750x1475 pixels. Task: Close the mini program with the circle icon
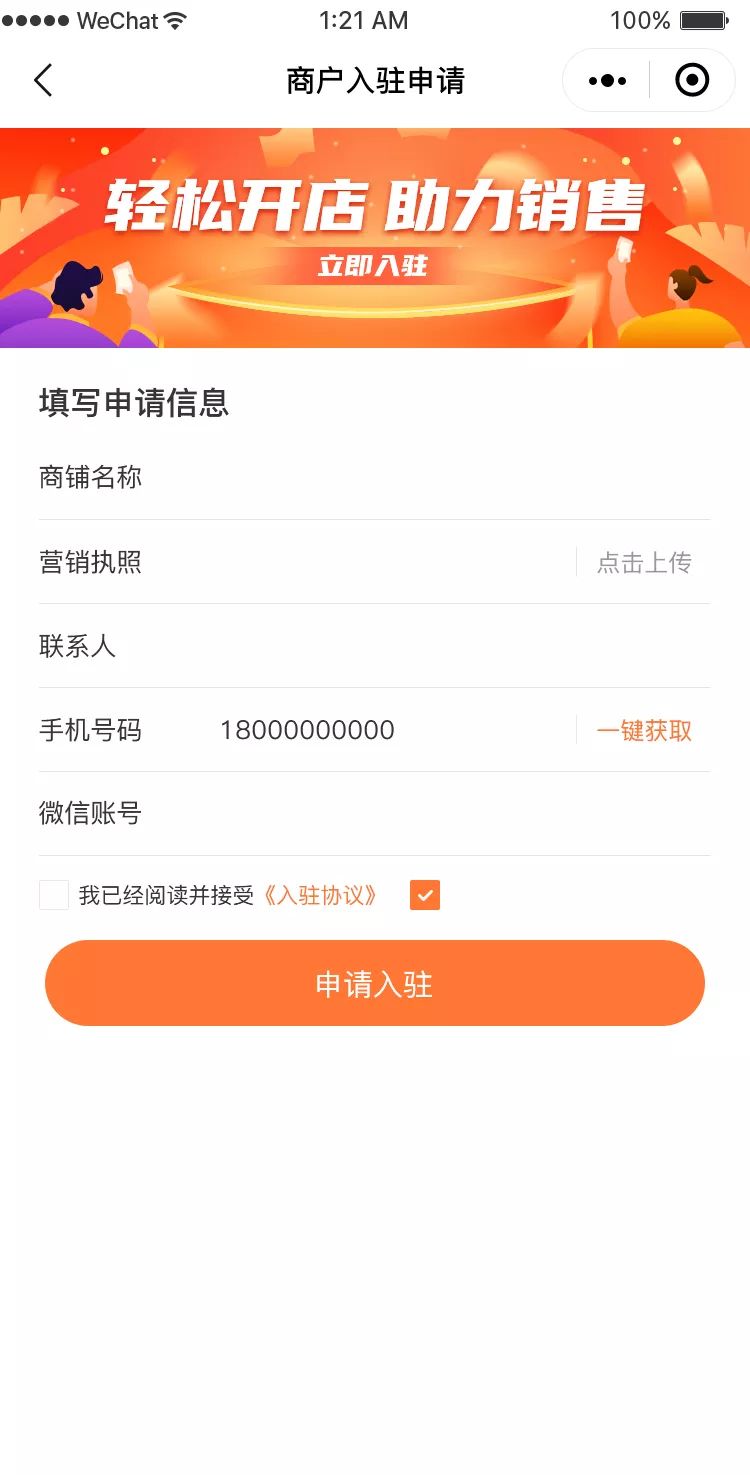(692, 80)
